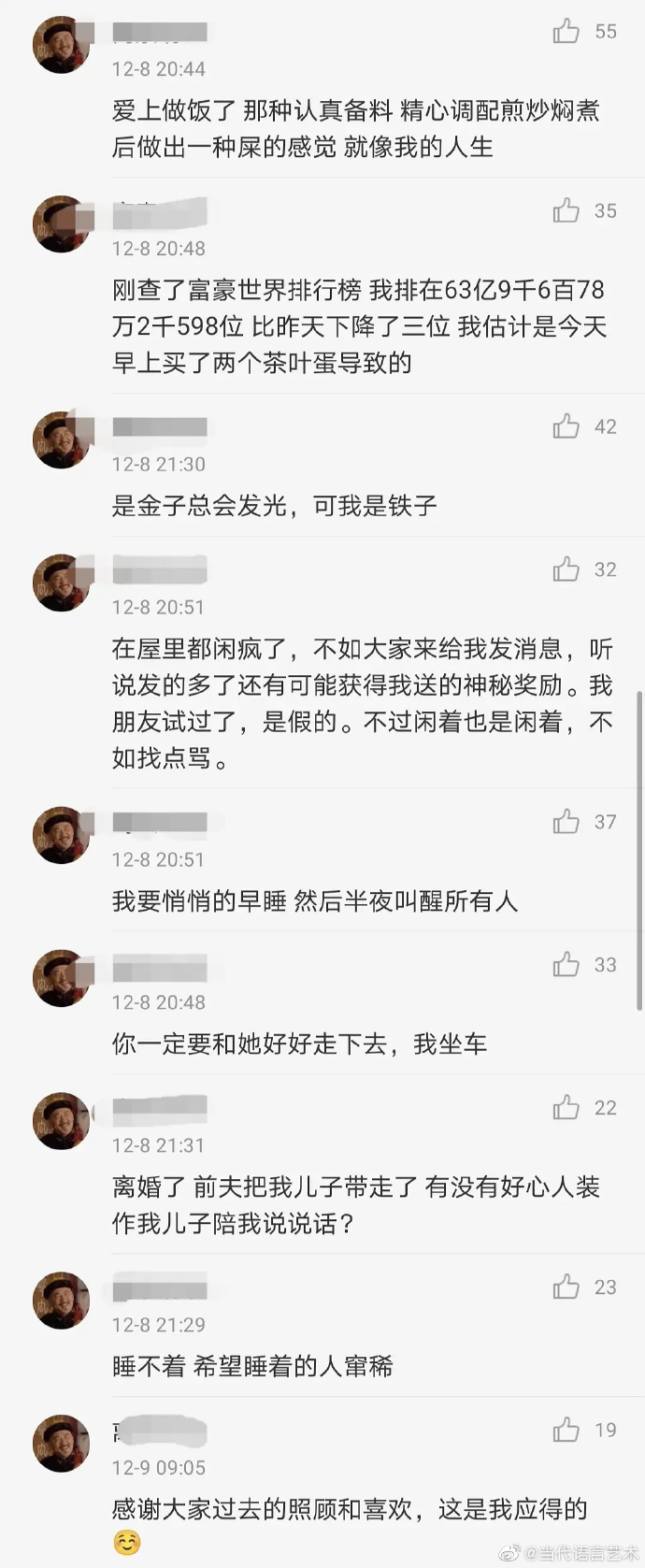Open the comment 我要悄悄的早睡 to reply
This screenshot has height=1568, width=645.
click(x=314, y=901)
